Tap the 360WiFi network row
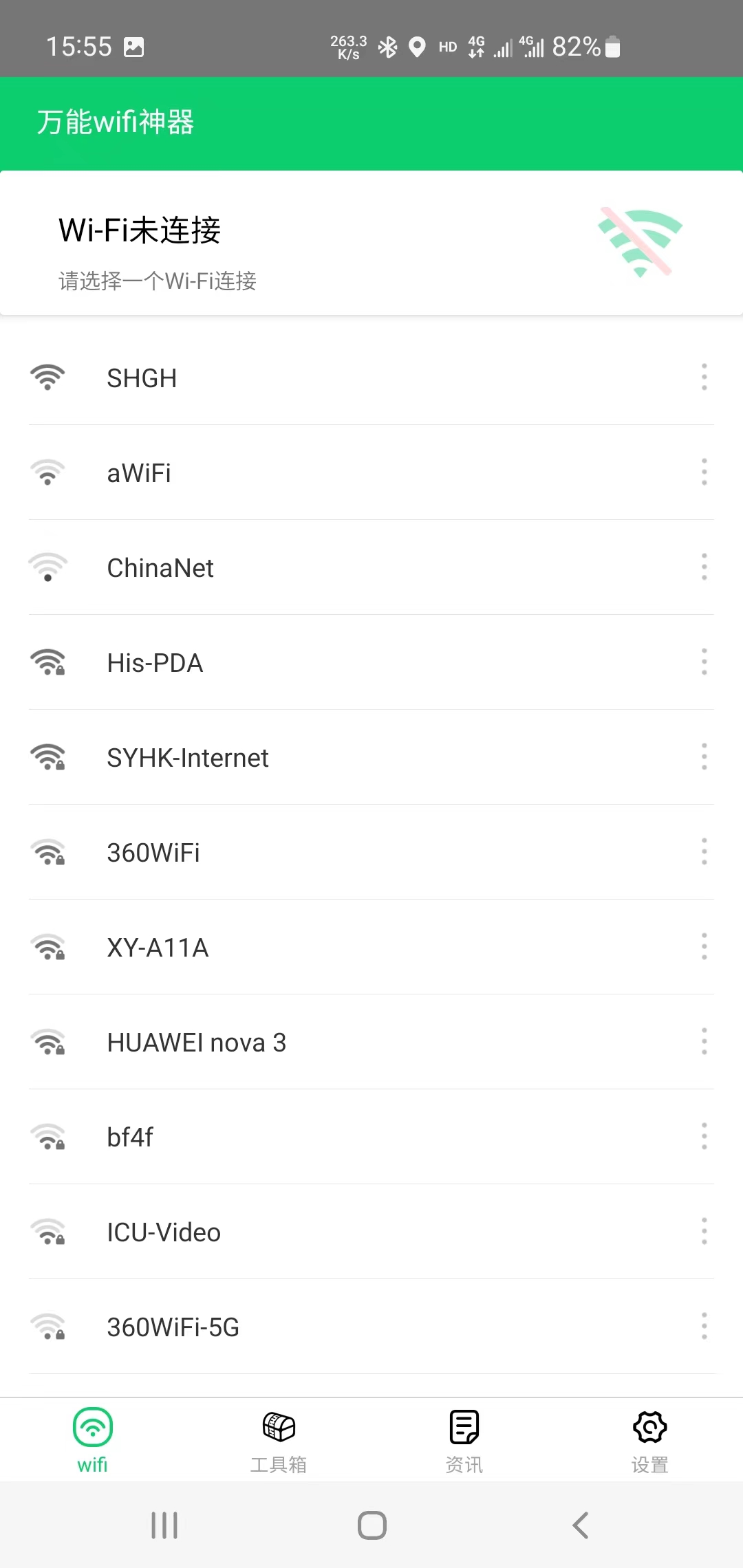 pyautogui.click(x=371, y=852)
